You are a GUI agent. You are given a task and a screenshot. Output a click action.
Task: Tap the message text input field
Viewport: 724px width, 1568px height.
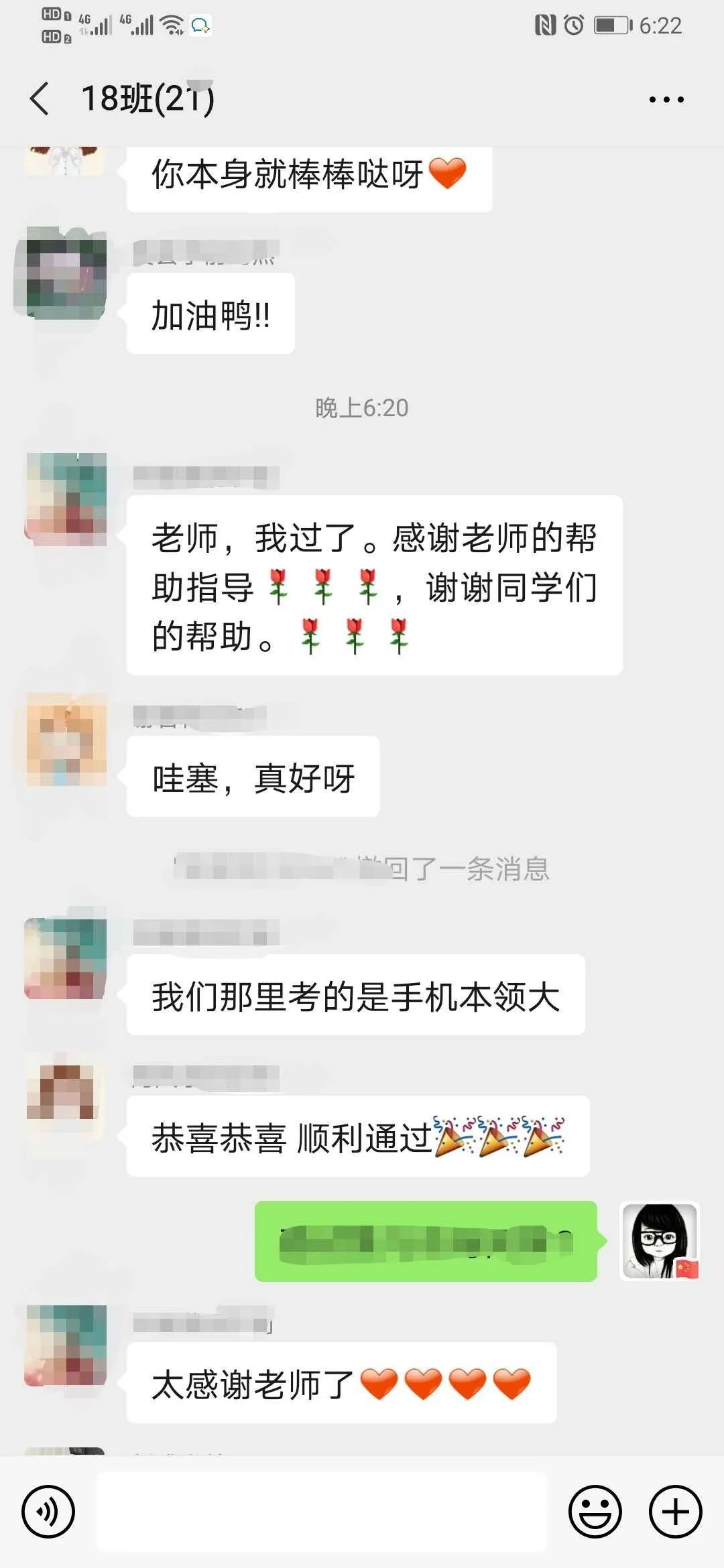point(322,1511)
